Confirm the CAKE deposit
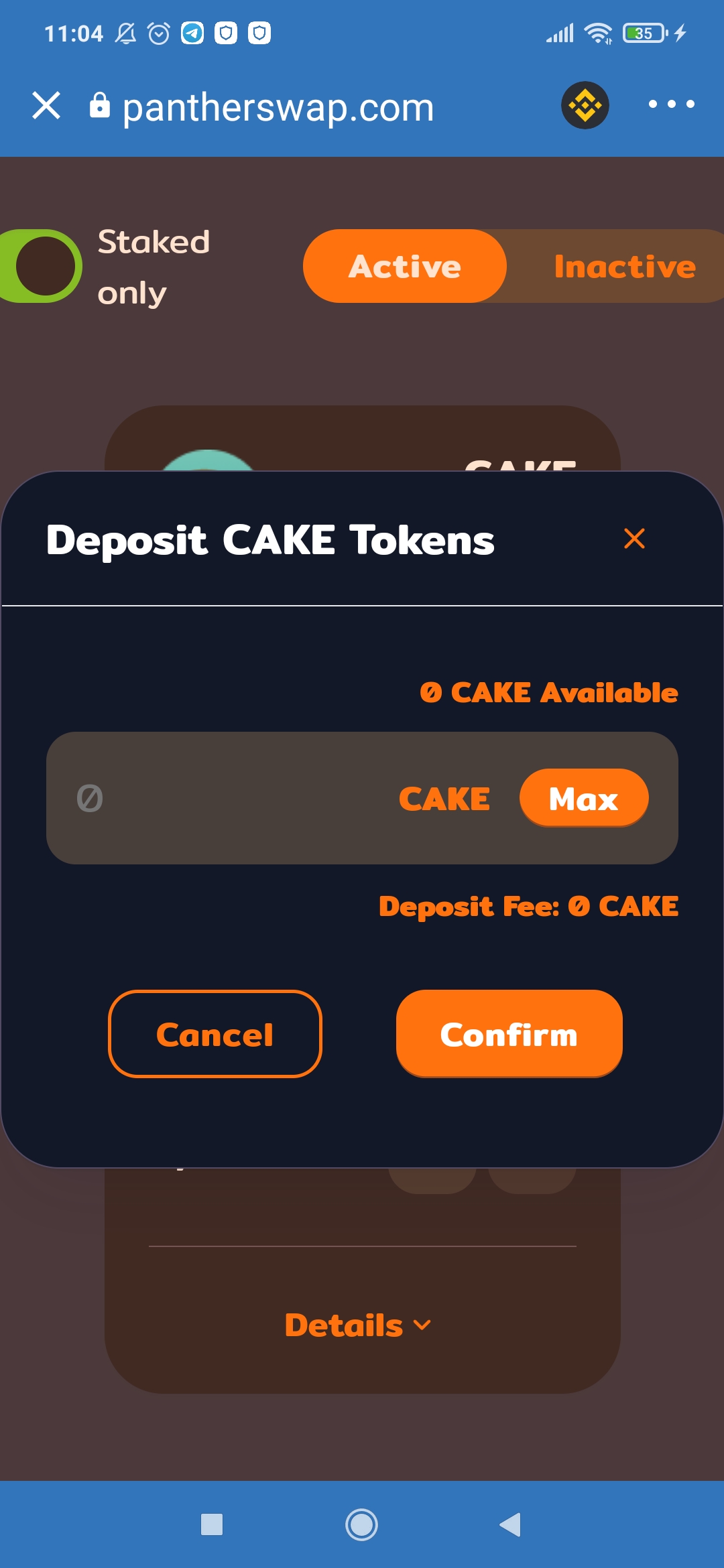Image resolution: width=724 pixels, height=1568 pixels. [509, 1034]
